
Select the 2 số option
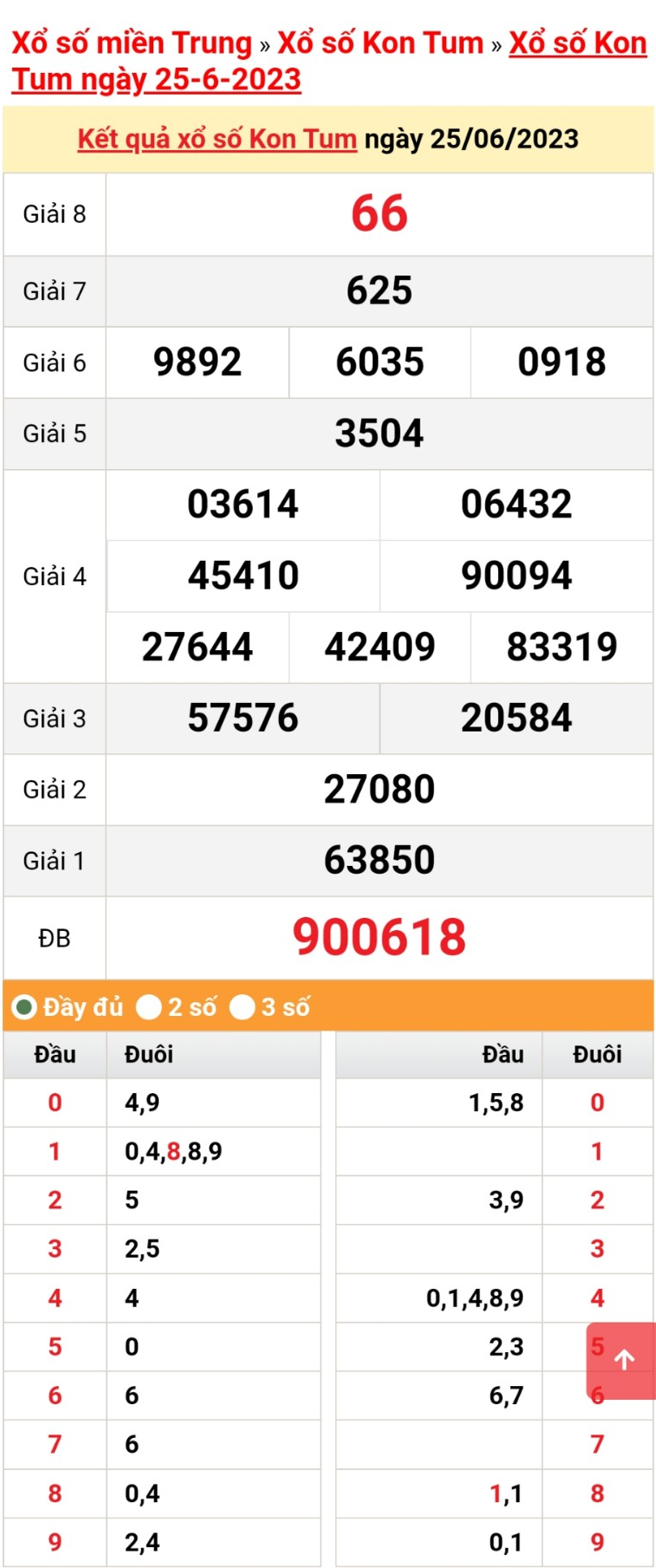point(149,1007)
